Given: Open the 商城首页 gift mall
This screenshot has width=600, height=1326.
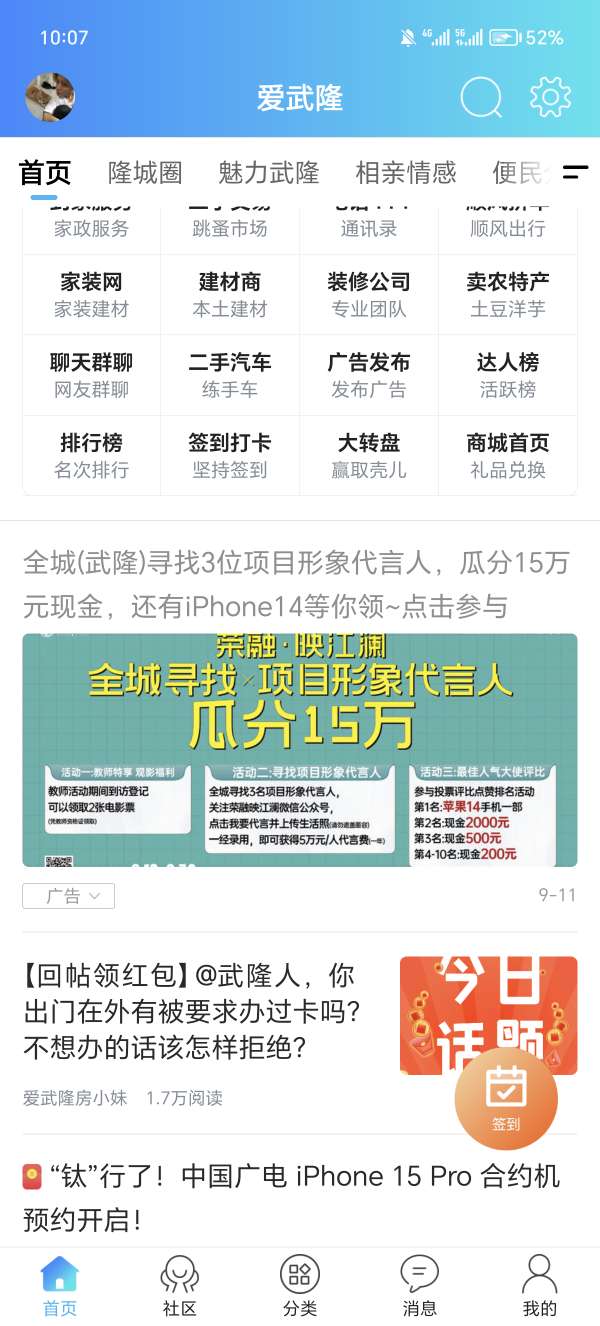Looking at the screenshot, I should coord(508,455).
